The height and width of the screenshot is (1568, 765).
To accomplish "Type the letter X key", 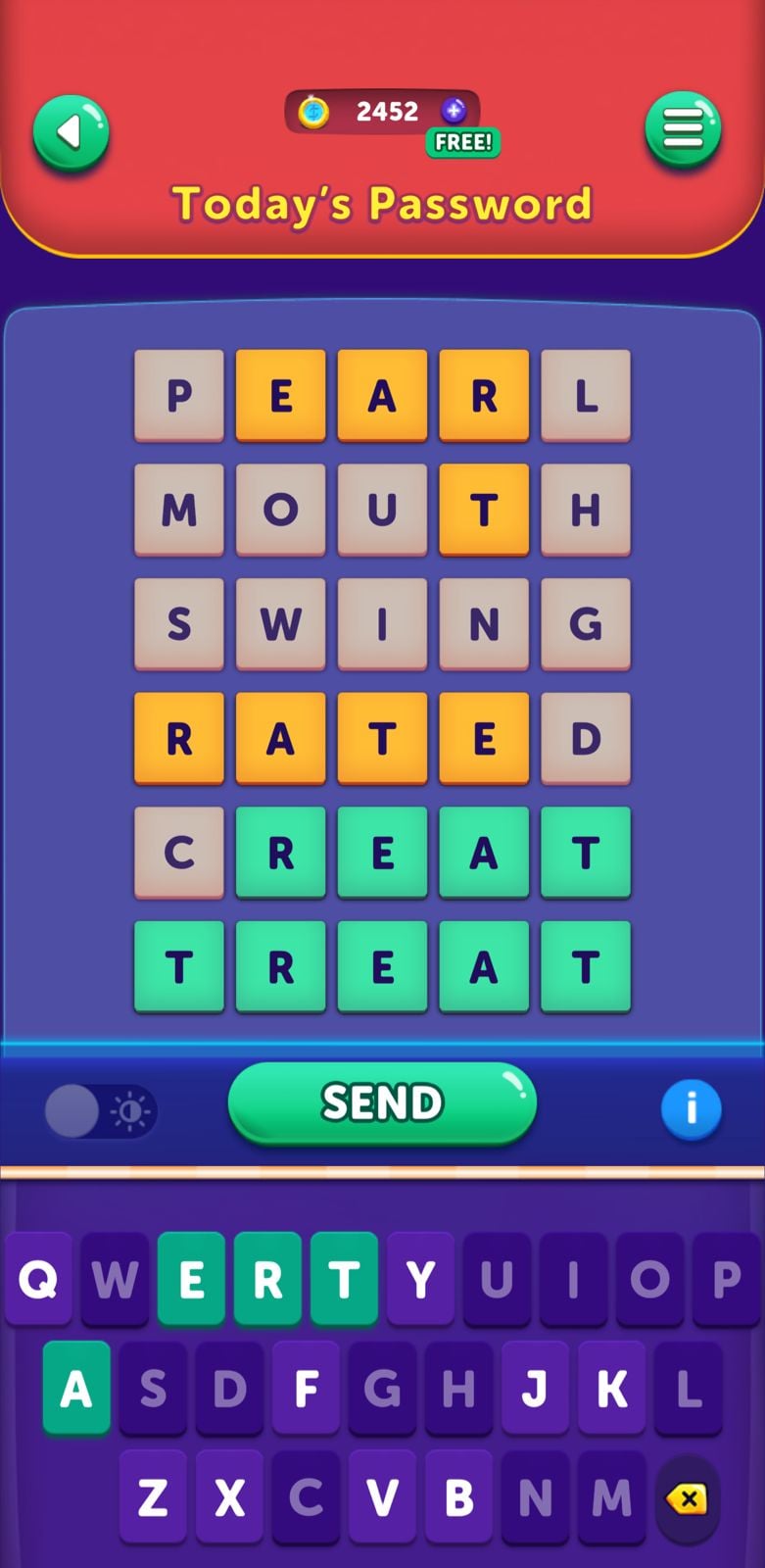I will [x=229, y=1498].
